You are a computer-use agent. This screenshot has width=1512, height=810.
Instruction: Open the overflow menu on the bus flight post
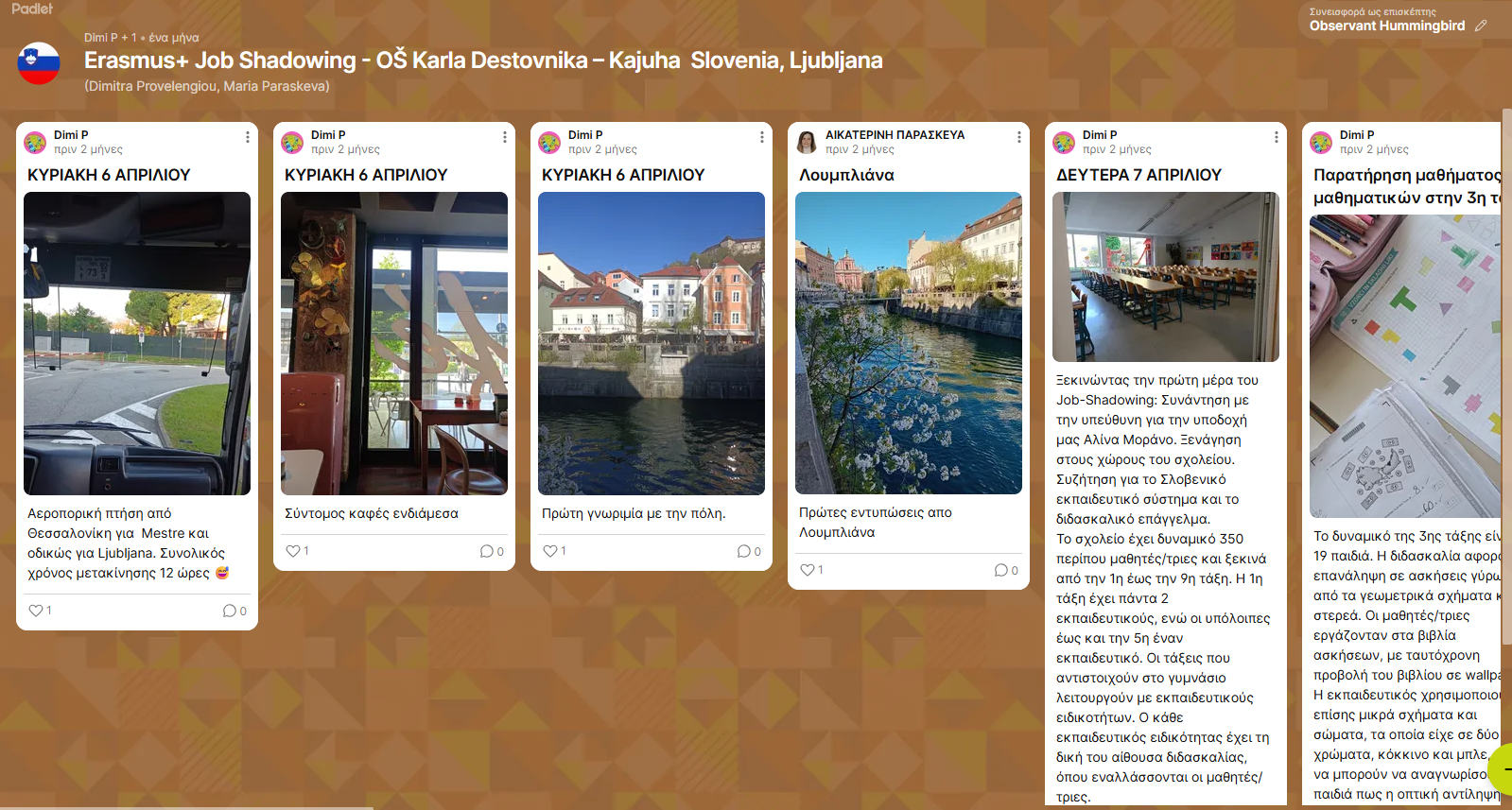[248, 137]
